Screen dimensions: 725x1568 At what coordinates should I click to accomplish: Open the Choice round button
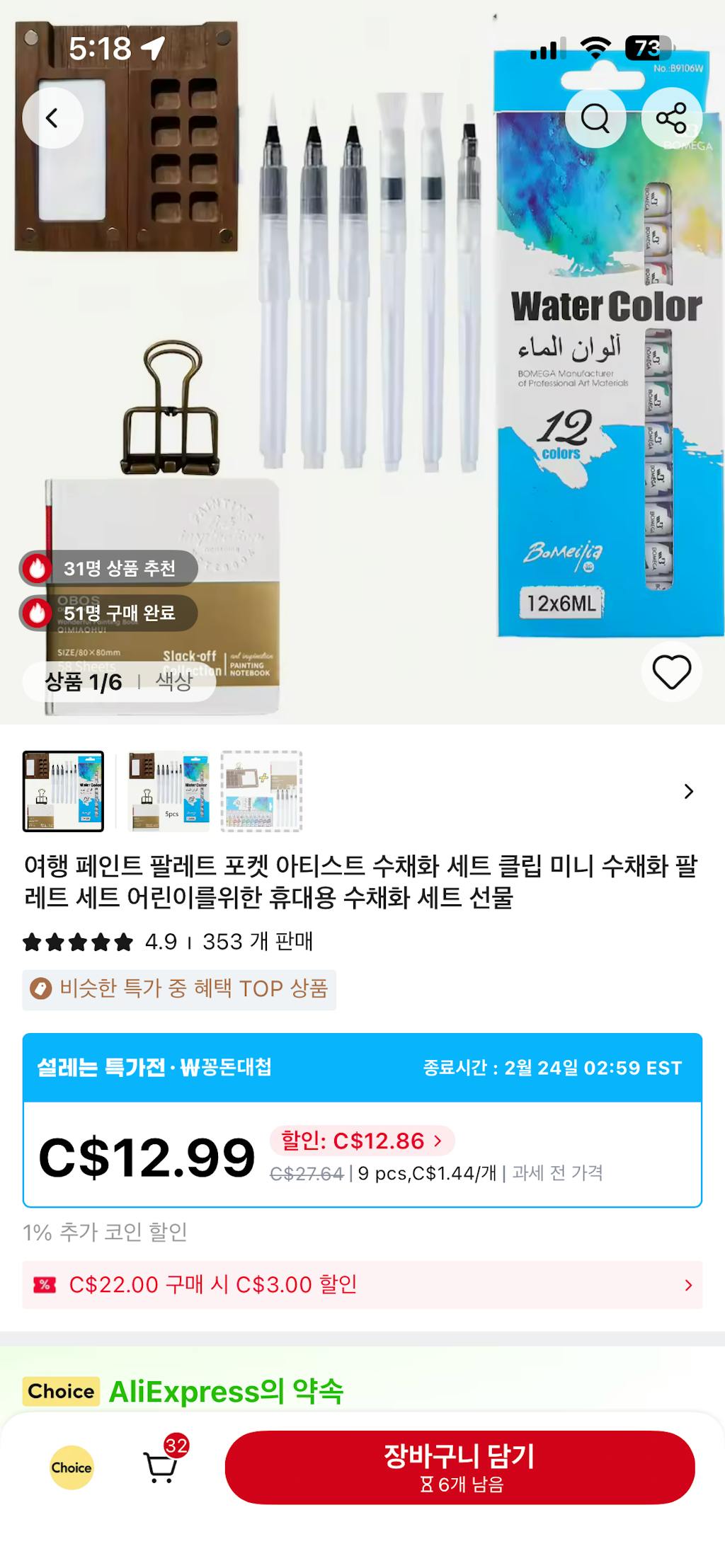click(72, 1467)
